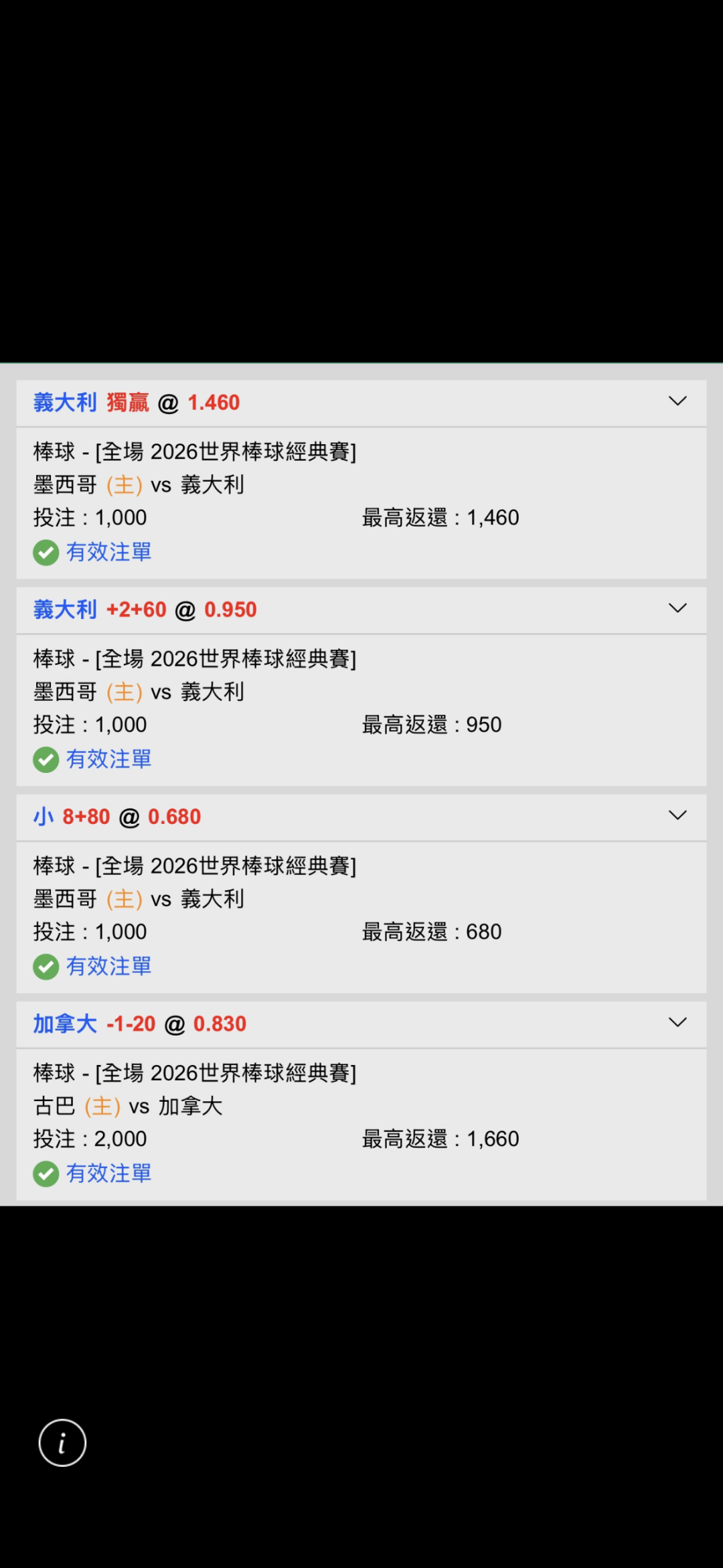Open the info icon for image details
This screenshot has width=723, height=1568.
pos(62,1443)
